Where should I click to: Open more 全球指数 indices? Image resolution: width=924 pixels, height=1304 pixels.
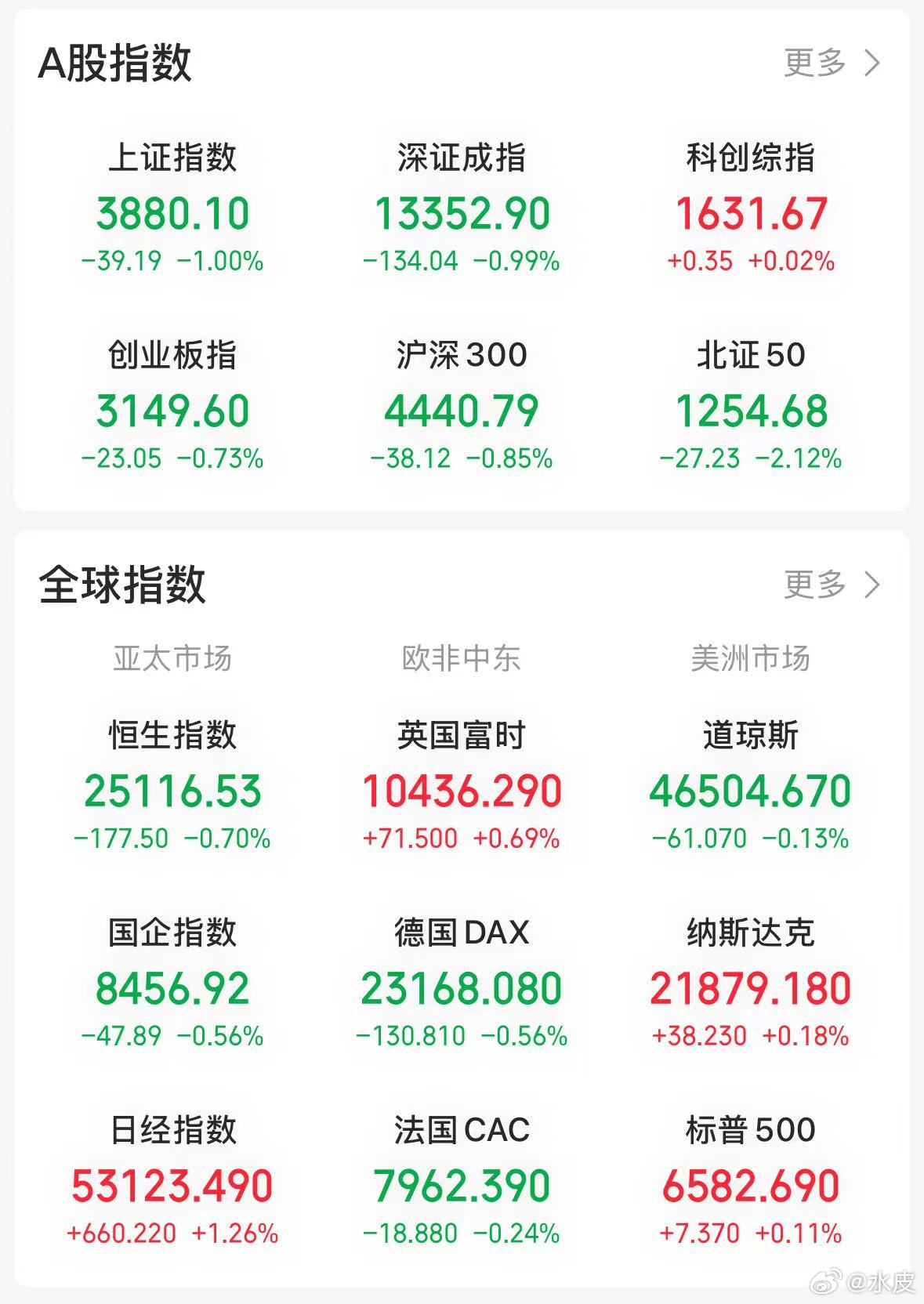coord(832,585)
